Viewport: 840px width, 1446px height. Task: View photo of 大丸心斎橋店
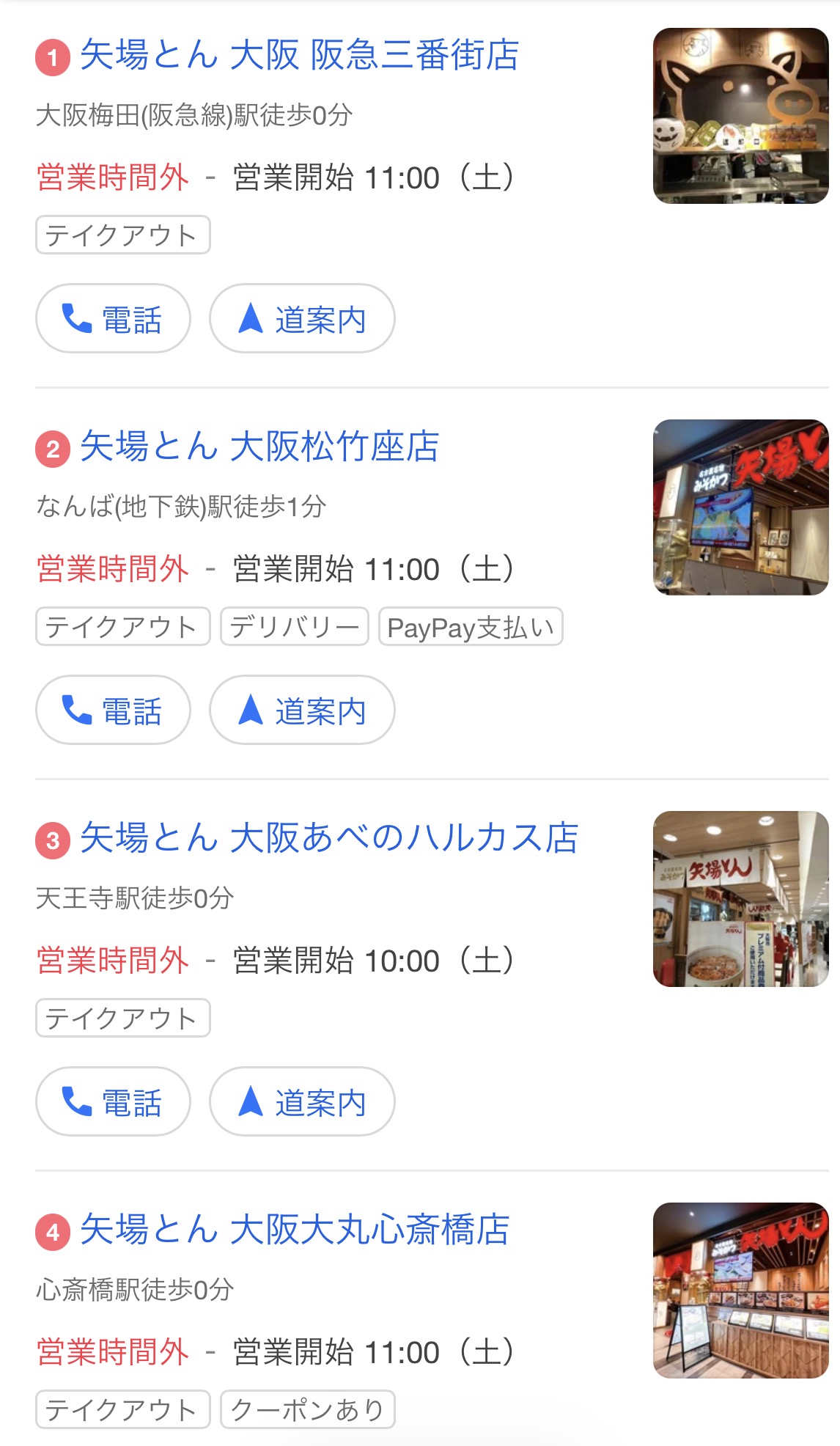[740, 1291]
